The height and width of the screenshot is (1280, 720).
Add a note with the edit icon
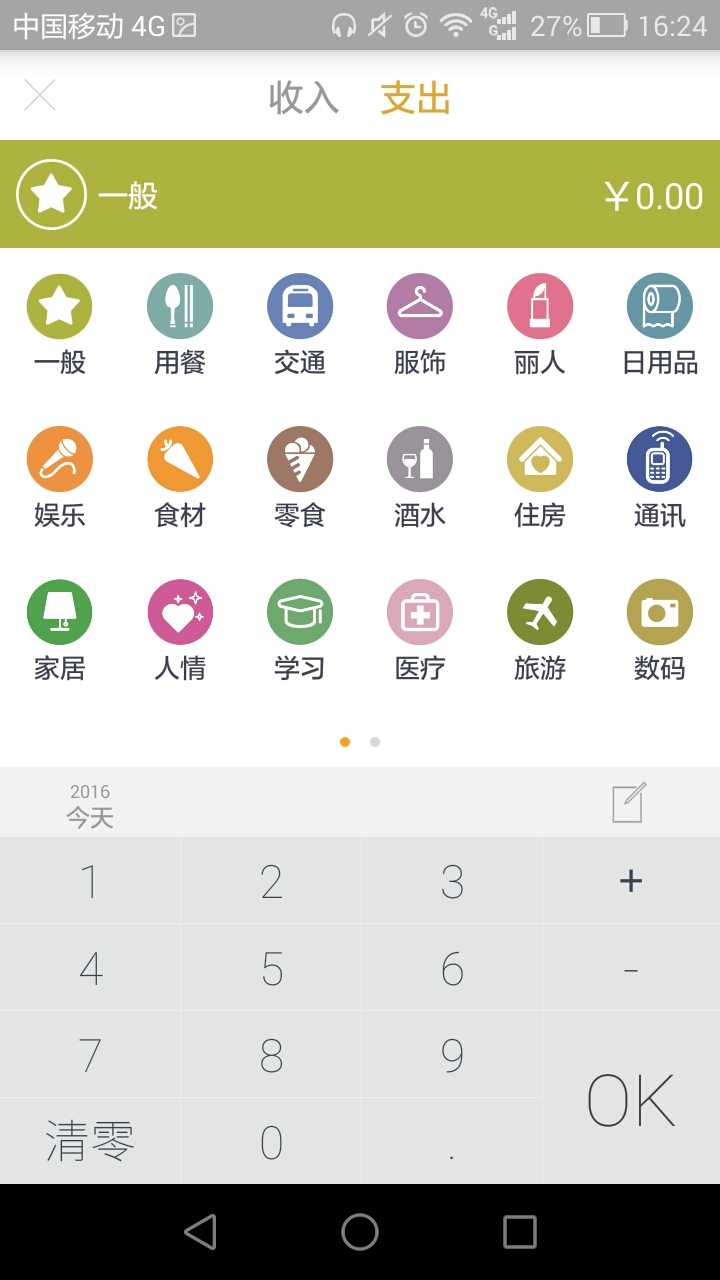point(629,803)
